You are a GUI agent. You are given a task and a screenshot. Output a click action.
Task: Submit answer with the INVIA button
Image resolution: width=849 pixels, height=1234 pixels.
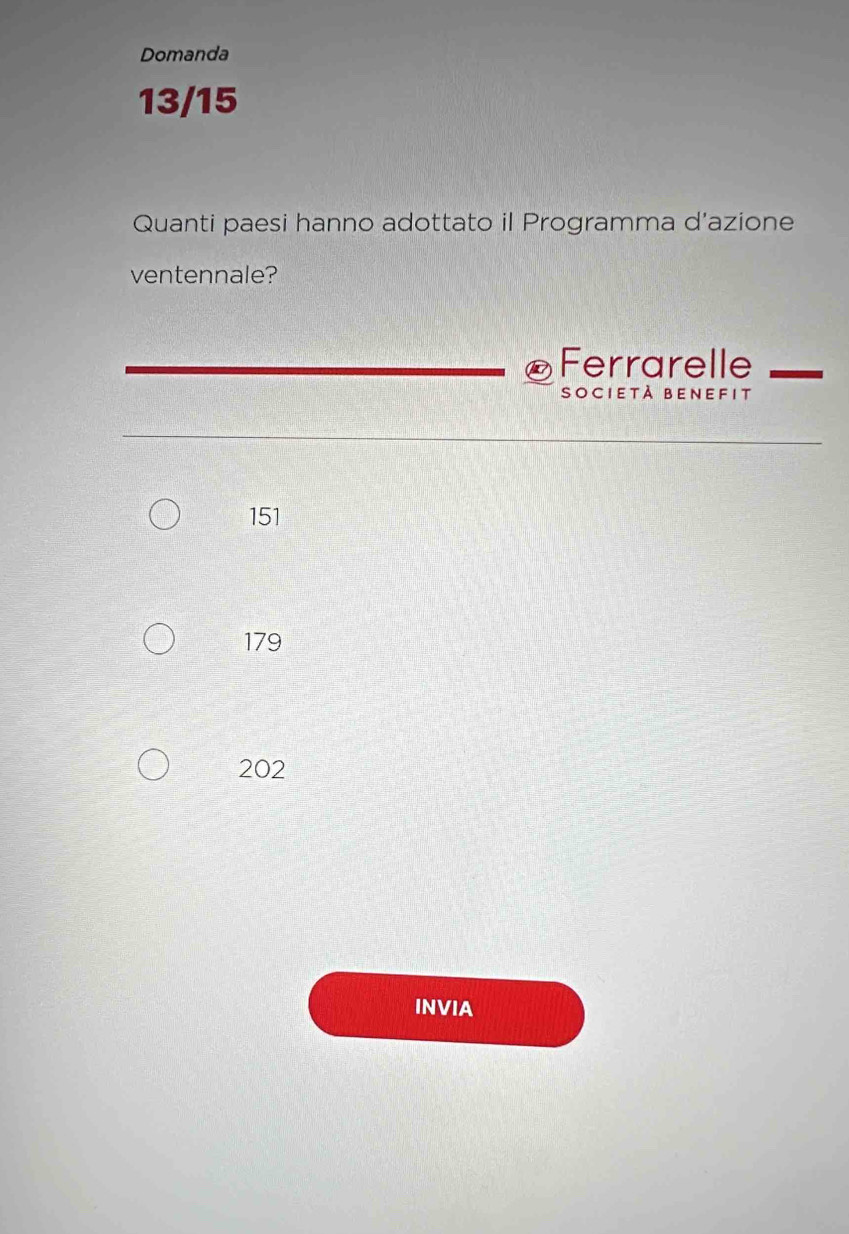tap(446, 1009)
